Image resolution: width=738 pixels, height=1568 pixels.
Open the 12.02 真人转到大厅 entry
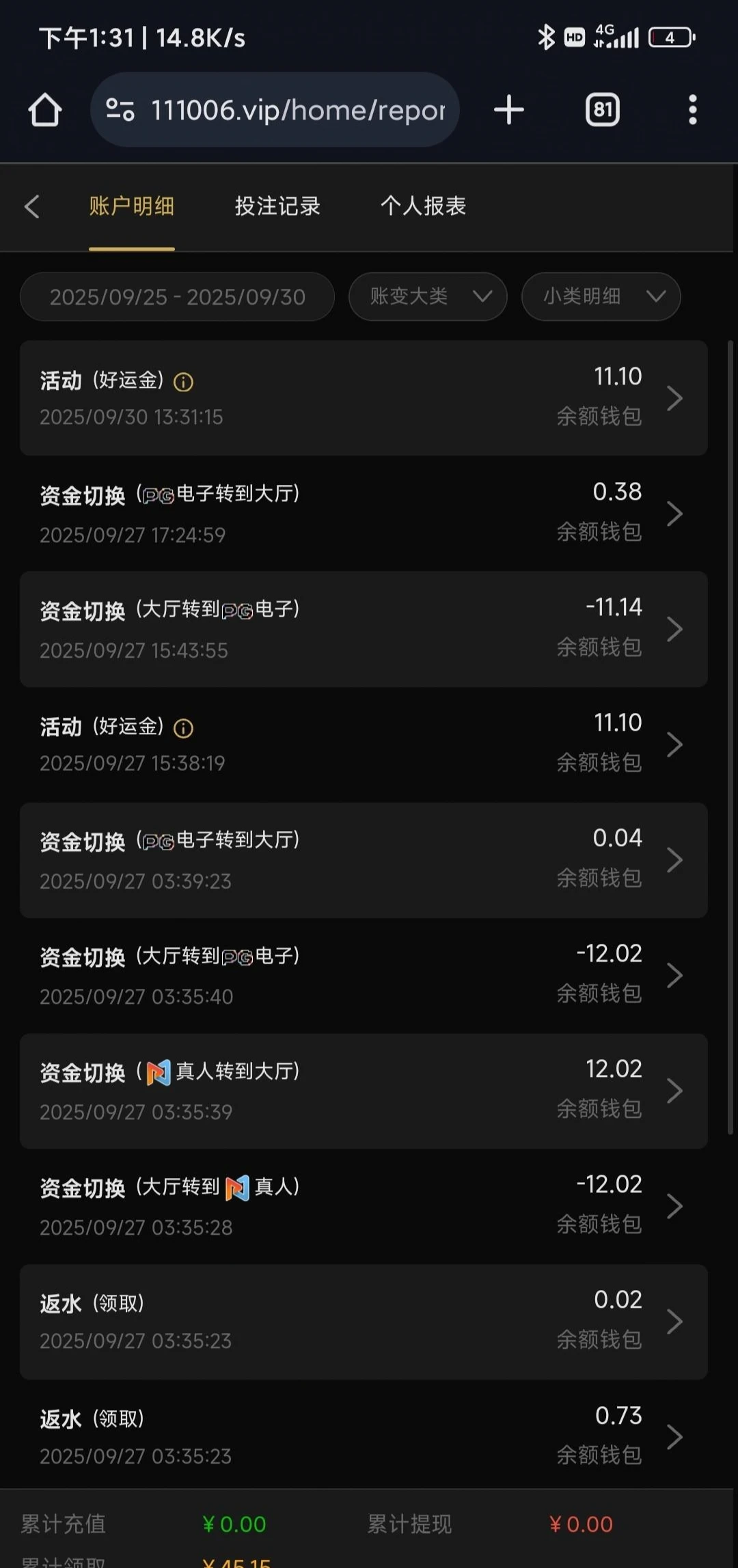pos(364,1091)
